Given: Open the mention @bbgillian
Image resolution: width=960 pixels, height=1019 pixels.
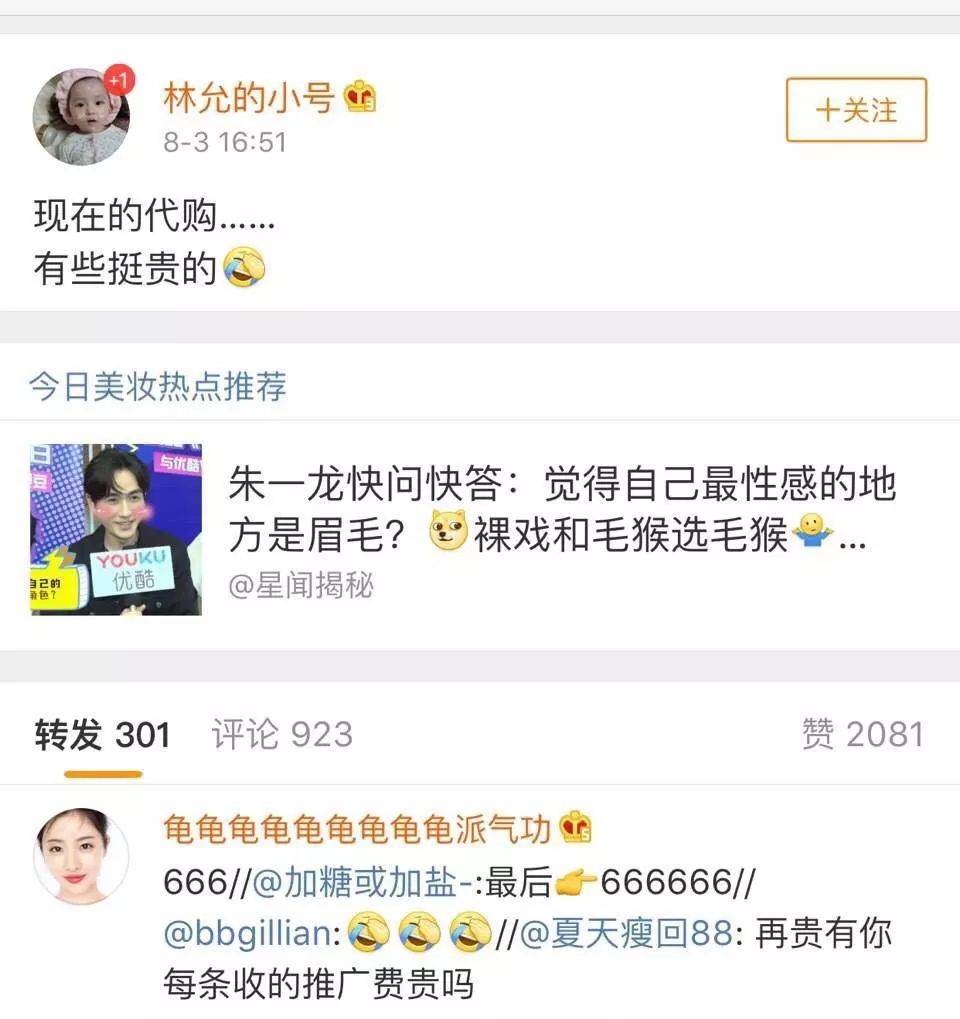Looking at the screenshot, I should click(x=254, y=934).
